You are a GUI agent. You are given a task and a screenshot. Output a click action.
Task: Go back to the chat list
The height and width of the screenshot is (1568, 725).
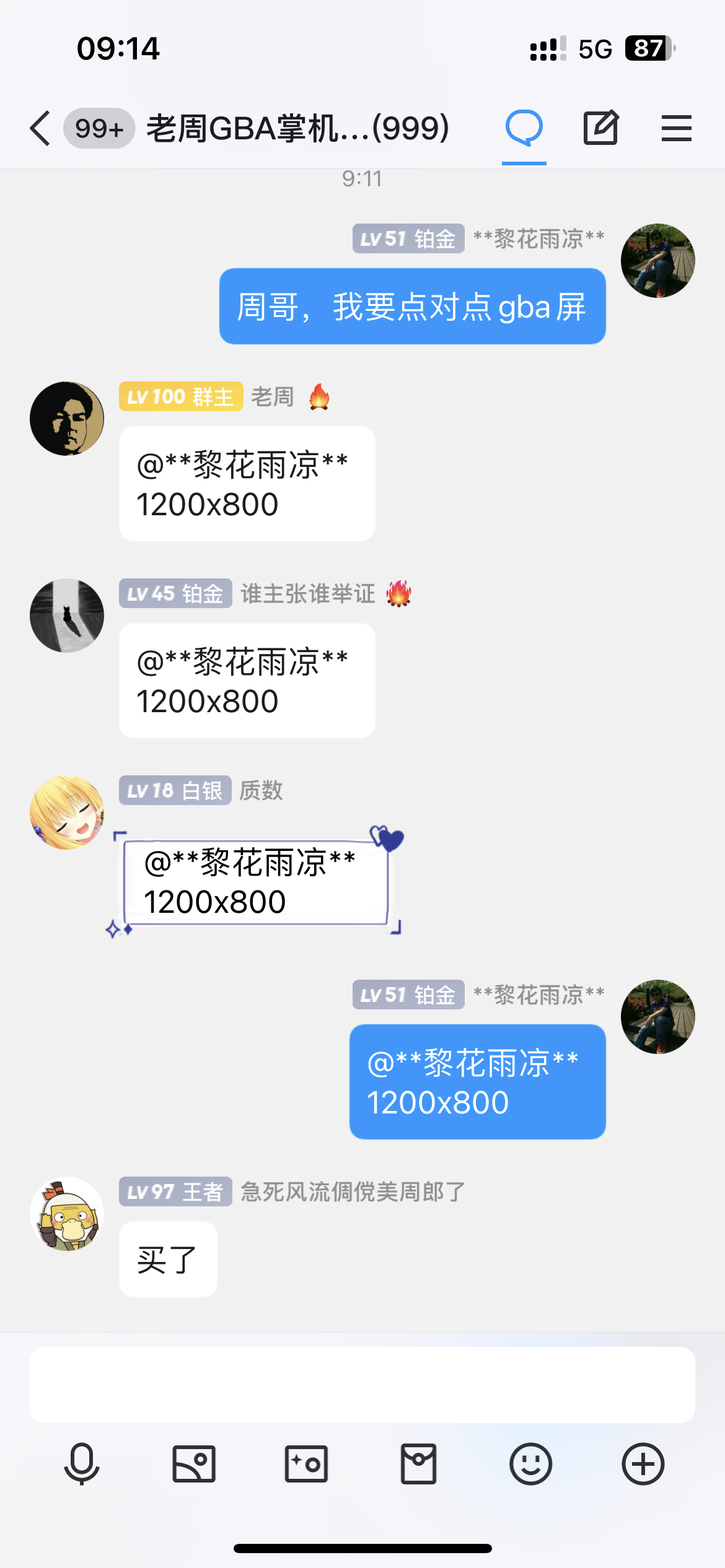click(x=41, y=129)
